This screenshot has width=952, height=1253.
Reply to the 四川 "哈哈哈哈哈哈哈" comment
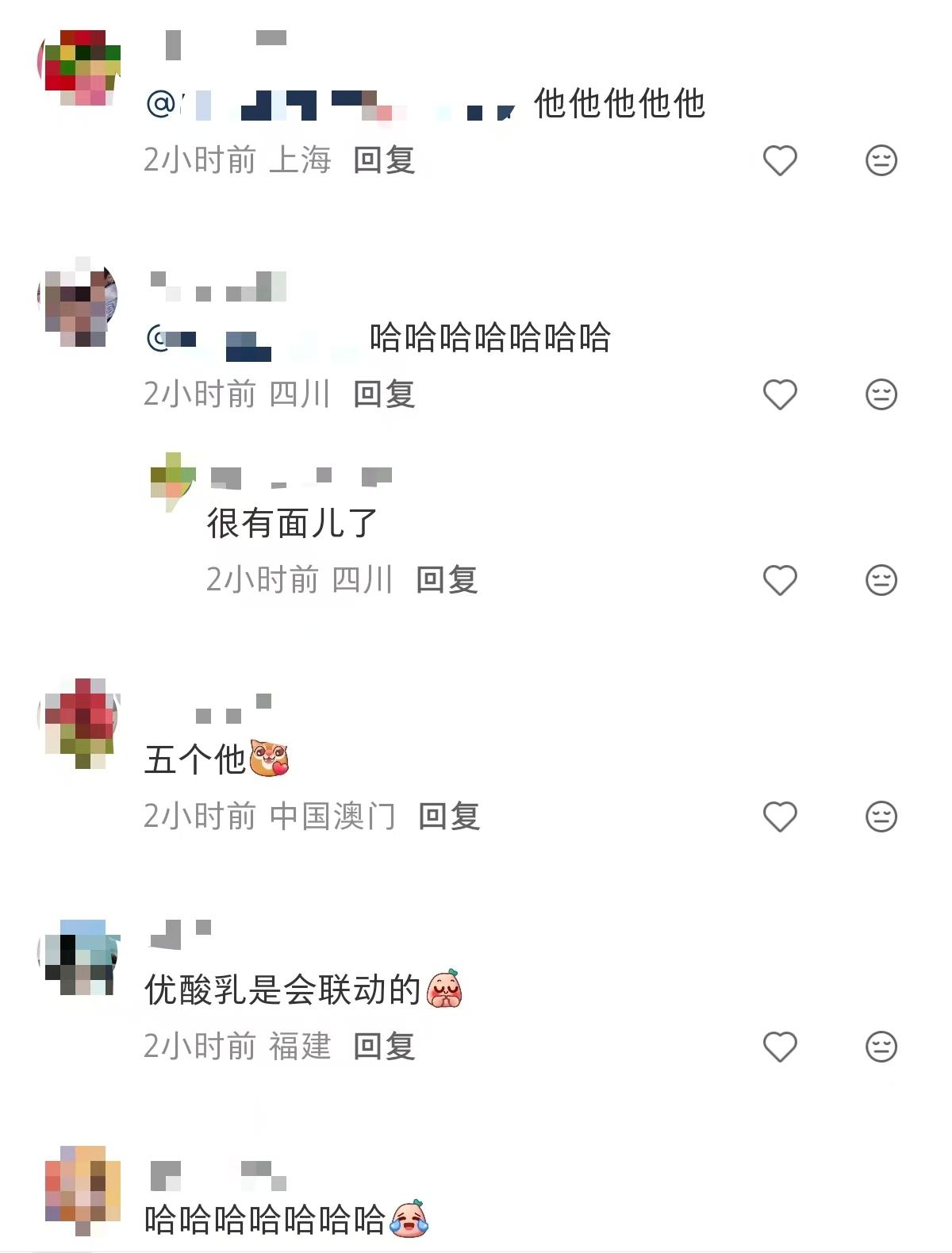click(384, 394)
